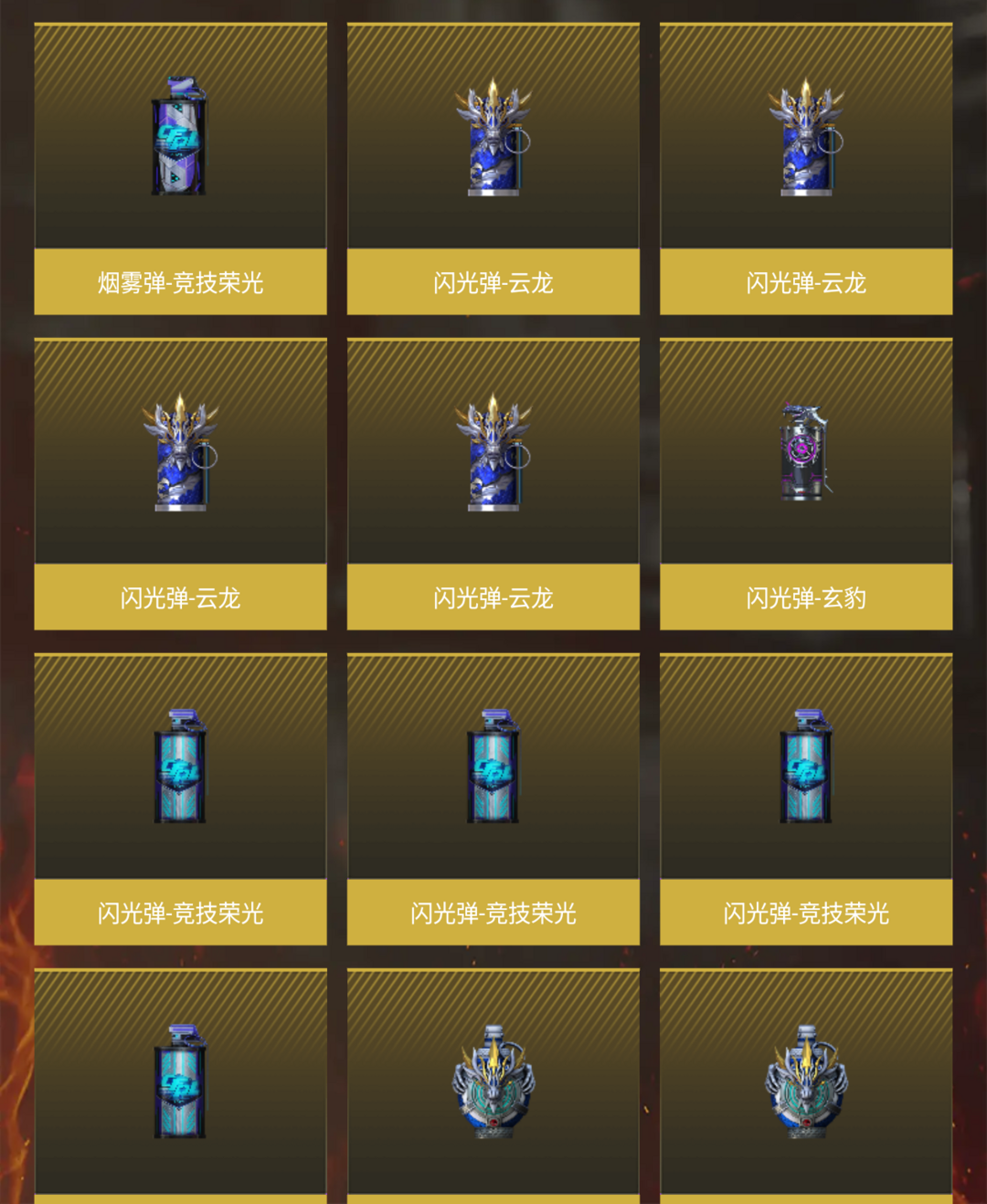Click the gold label beneath top-right 闪光弹-云龙
This screenshot has width=987, height=1204.
coord(804,283)
